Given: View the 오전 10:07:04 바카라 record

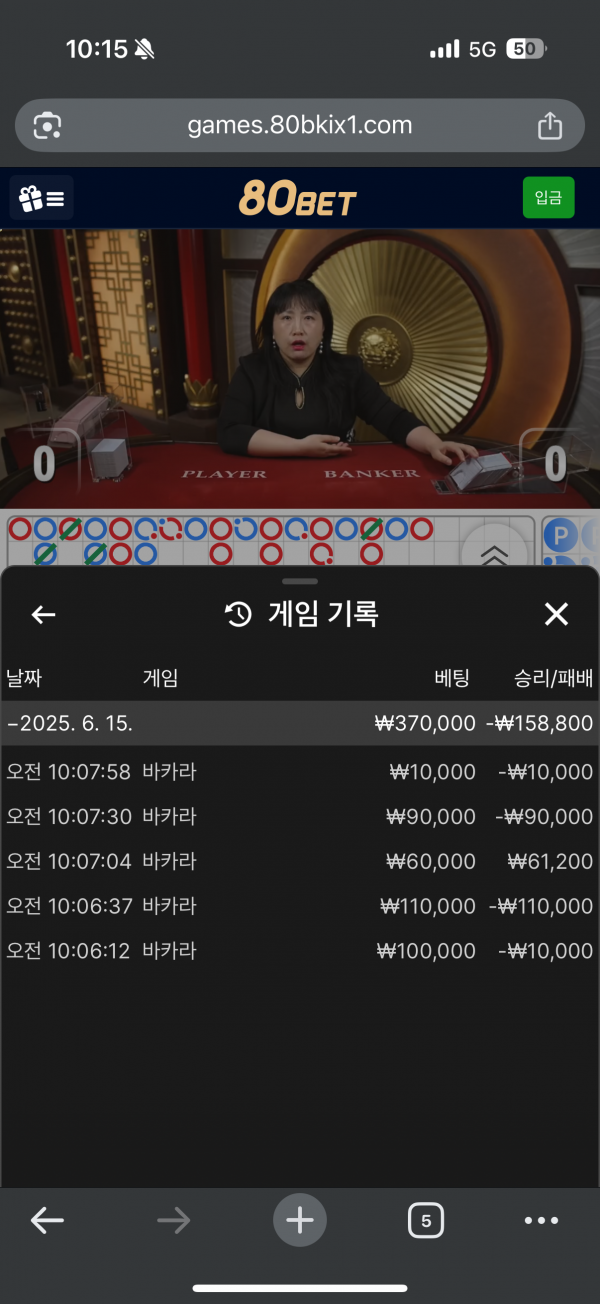Looking at the screenshot, I should click(300, 861).
